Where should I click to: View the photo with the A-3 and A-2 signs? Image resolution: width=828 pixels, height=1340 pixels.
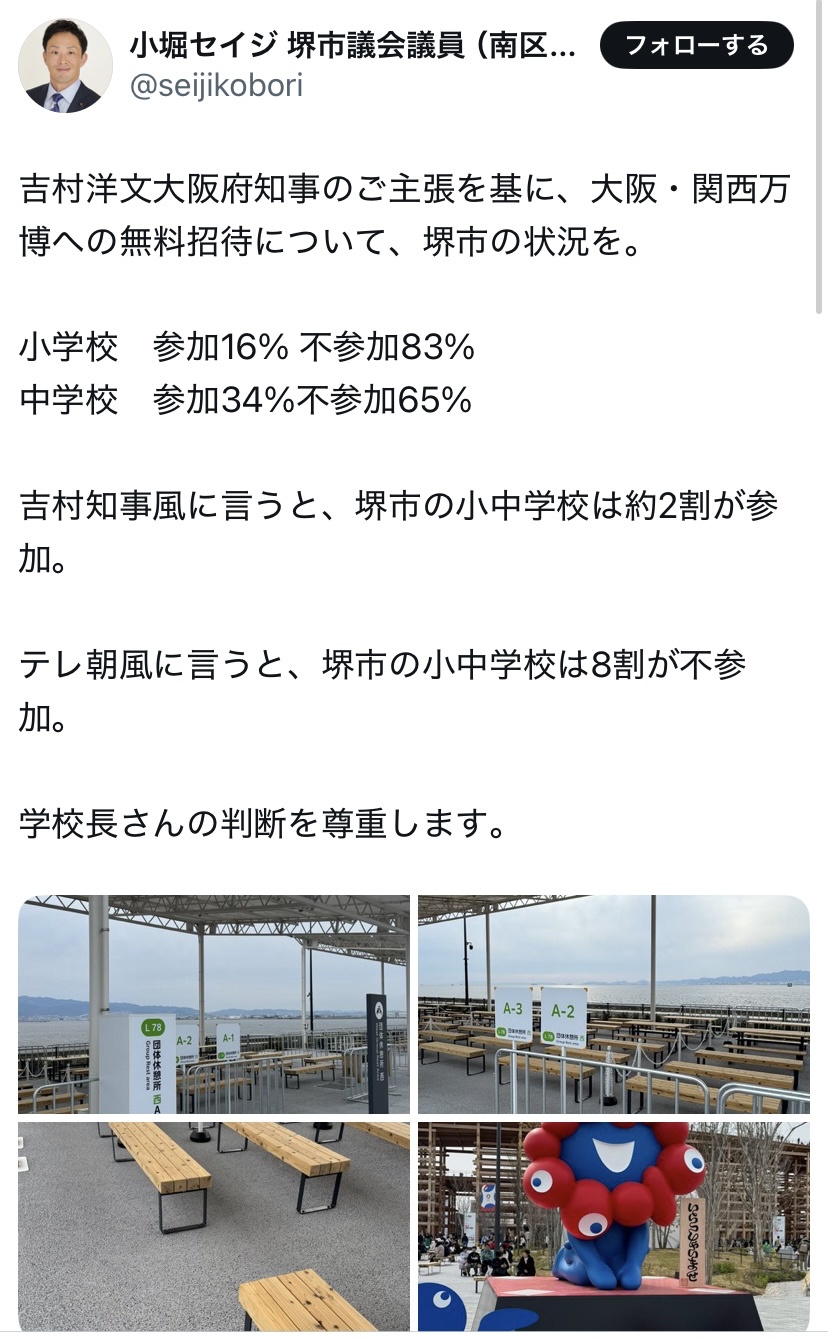[x=613, y=1004]
